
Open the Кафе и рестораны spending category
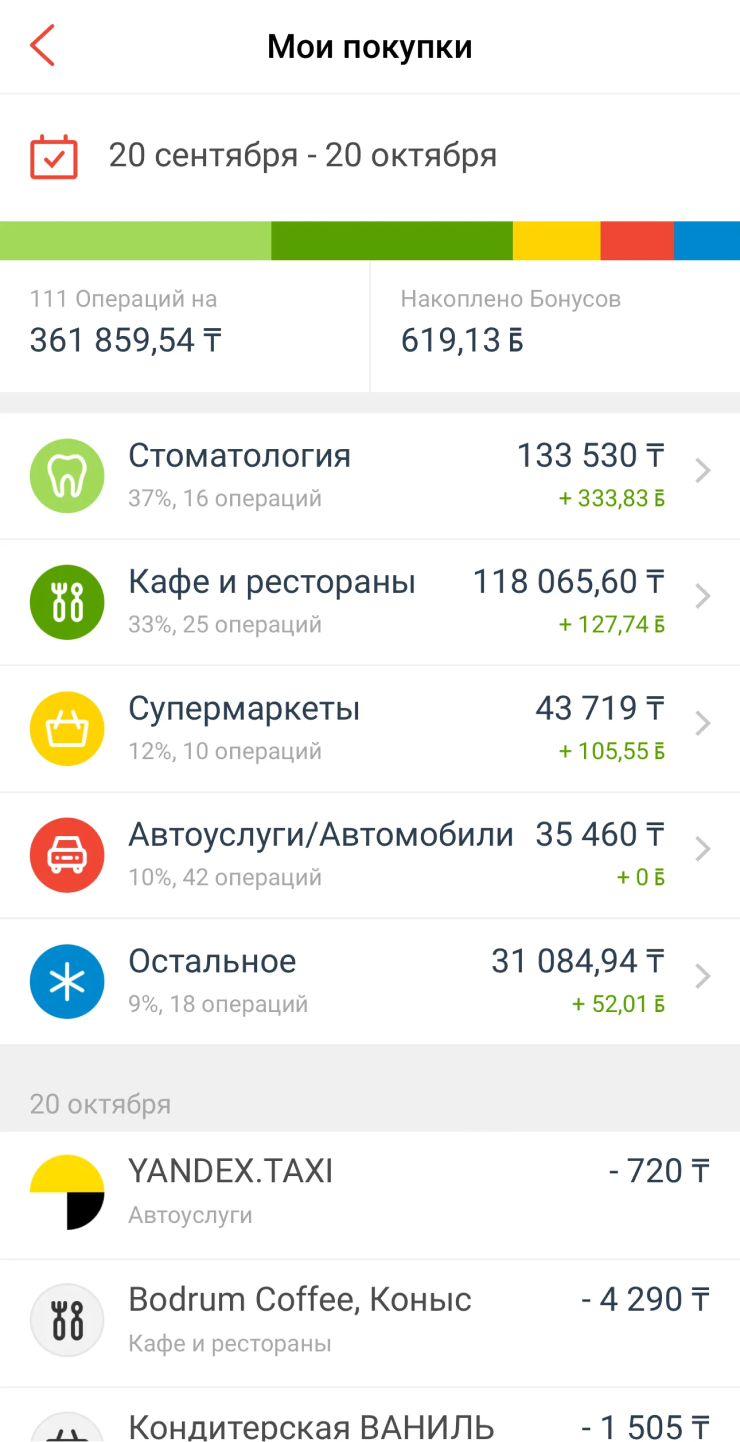(x=370, y=603)
